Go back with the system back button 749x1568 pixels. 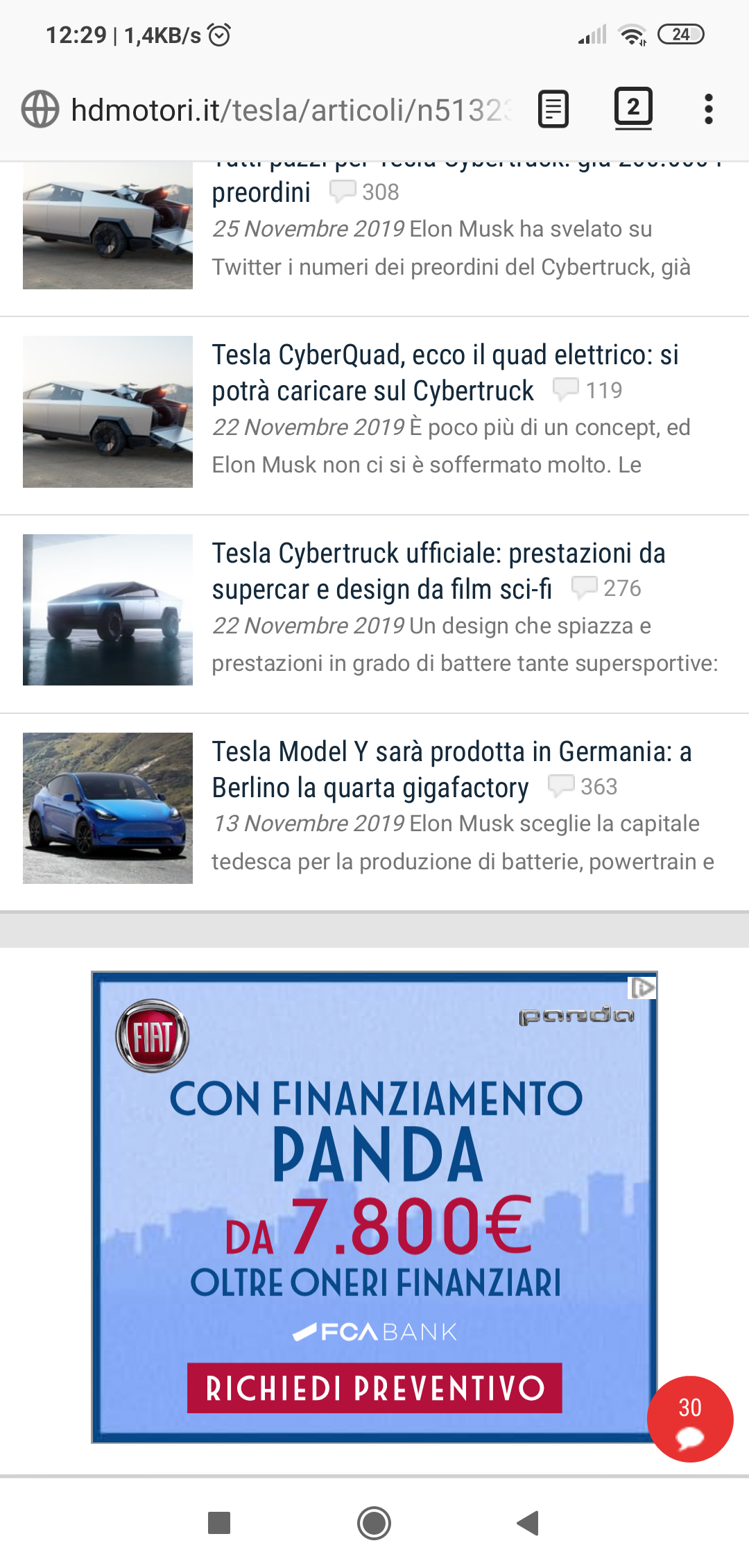coord(528,1523)
